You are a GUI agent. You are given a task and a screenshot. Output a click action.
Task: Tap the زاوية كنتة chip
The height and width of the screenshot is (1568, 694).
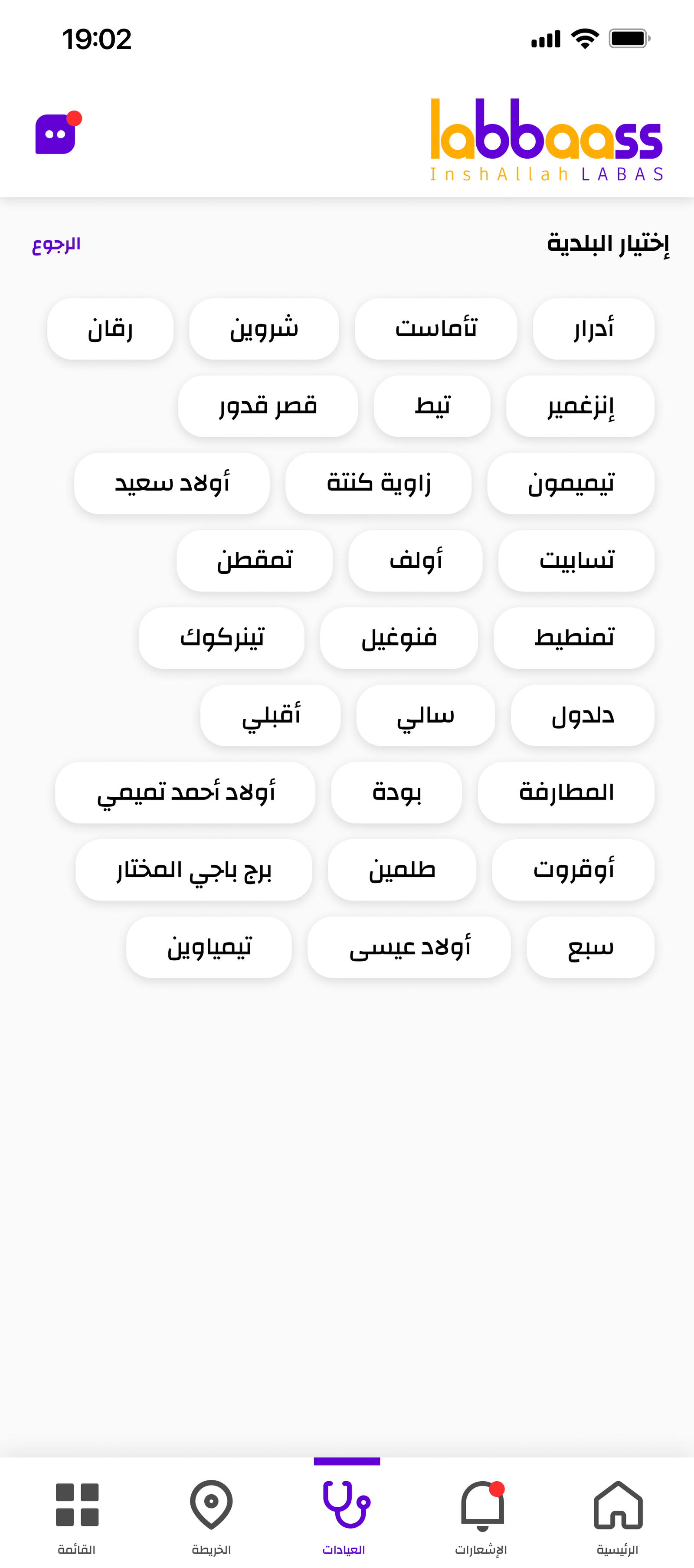pyautogui.click(x=378, y=483)
